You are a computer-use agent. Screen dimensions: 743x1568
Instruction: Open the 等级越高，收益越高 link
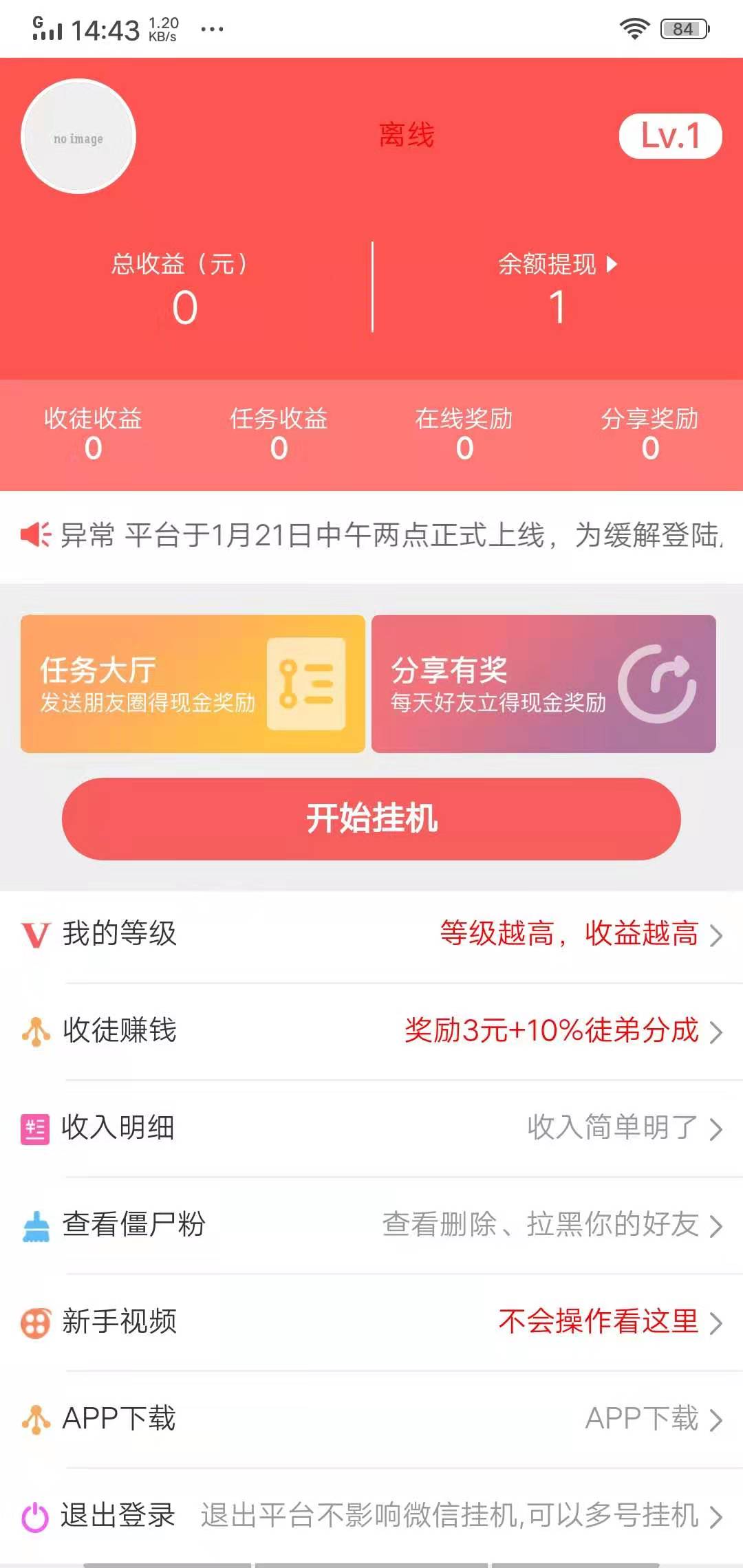pyautogui.click(x=564, y=933)
